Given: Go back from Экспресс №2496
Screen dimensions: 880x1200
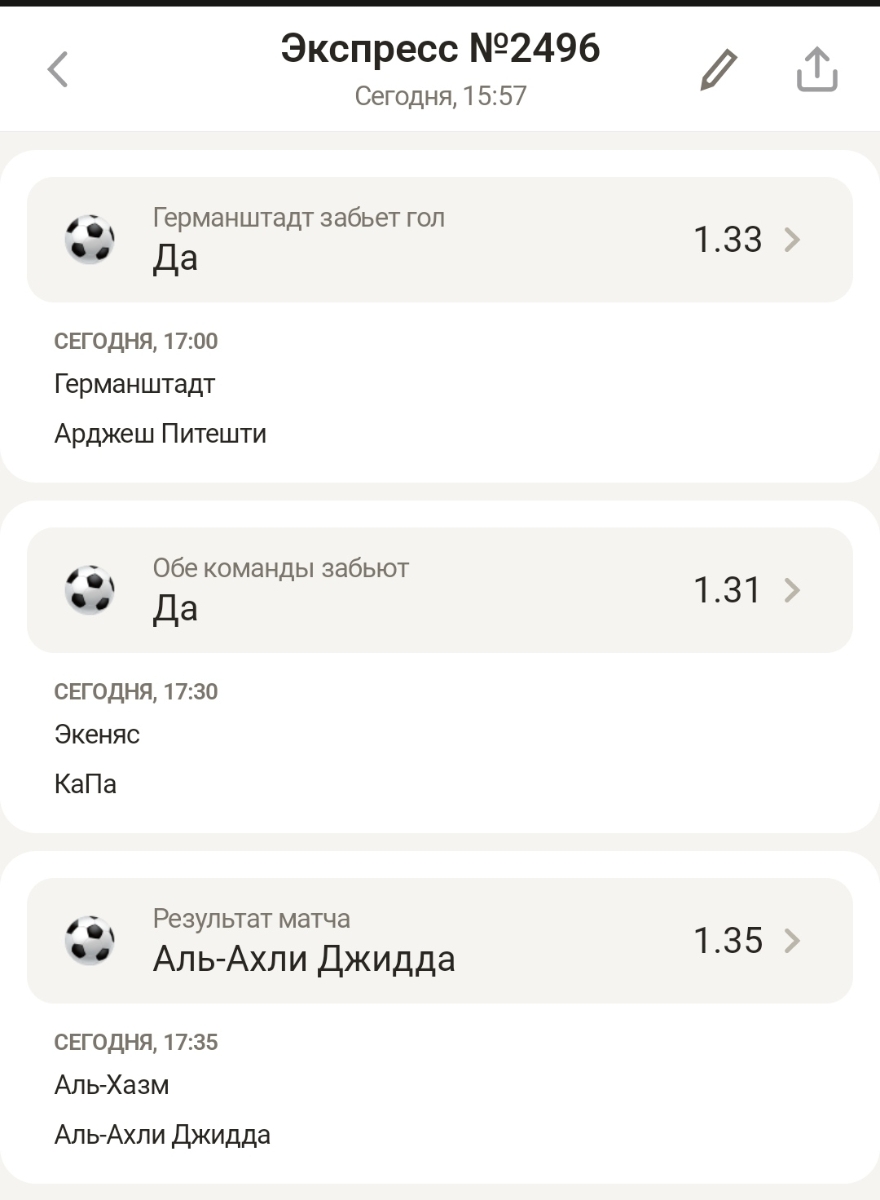Looking at the screenshot, I should pos(58,70).
